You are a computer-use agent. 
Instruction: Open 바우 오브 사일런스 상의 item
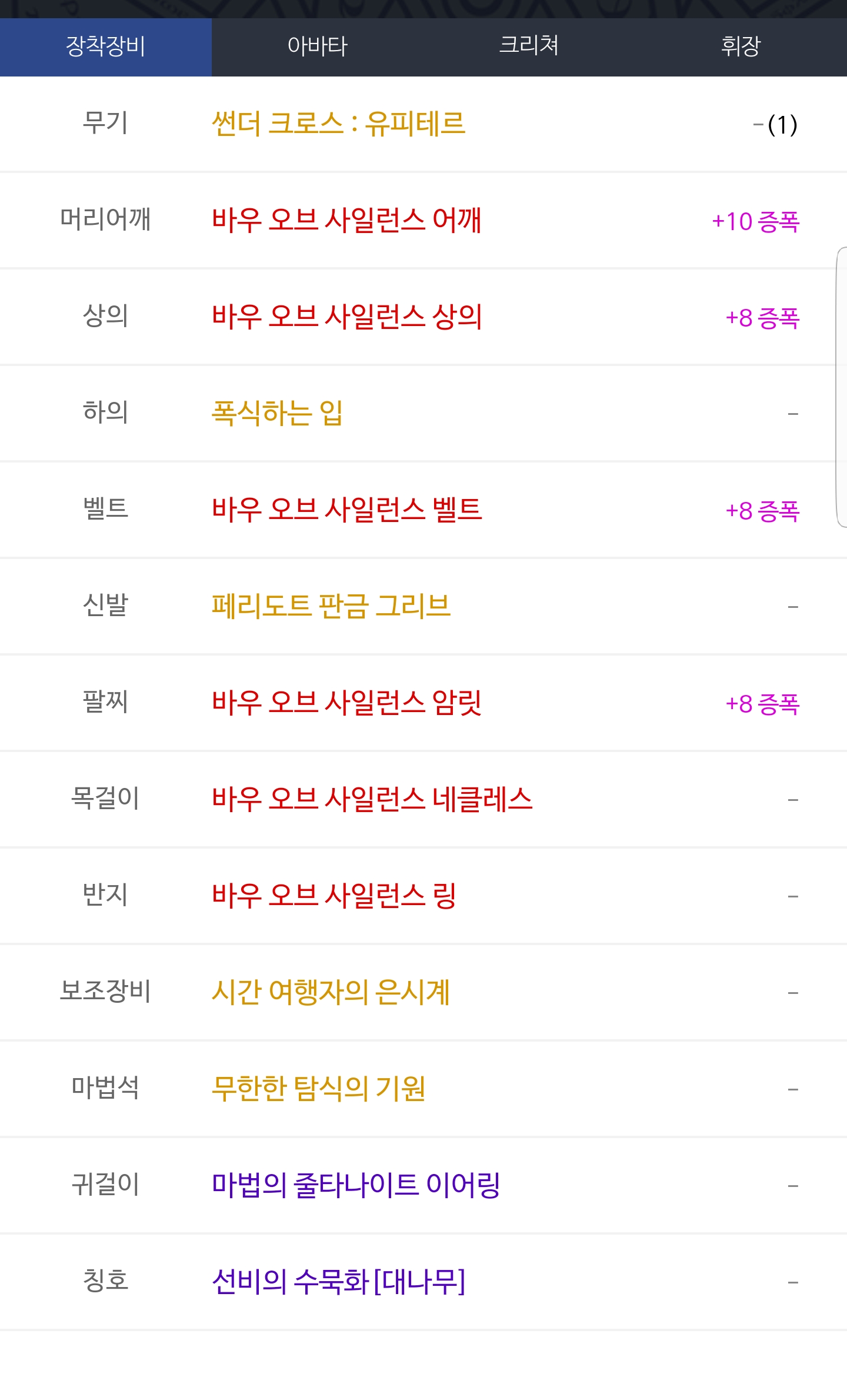(346, 317)
